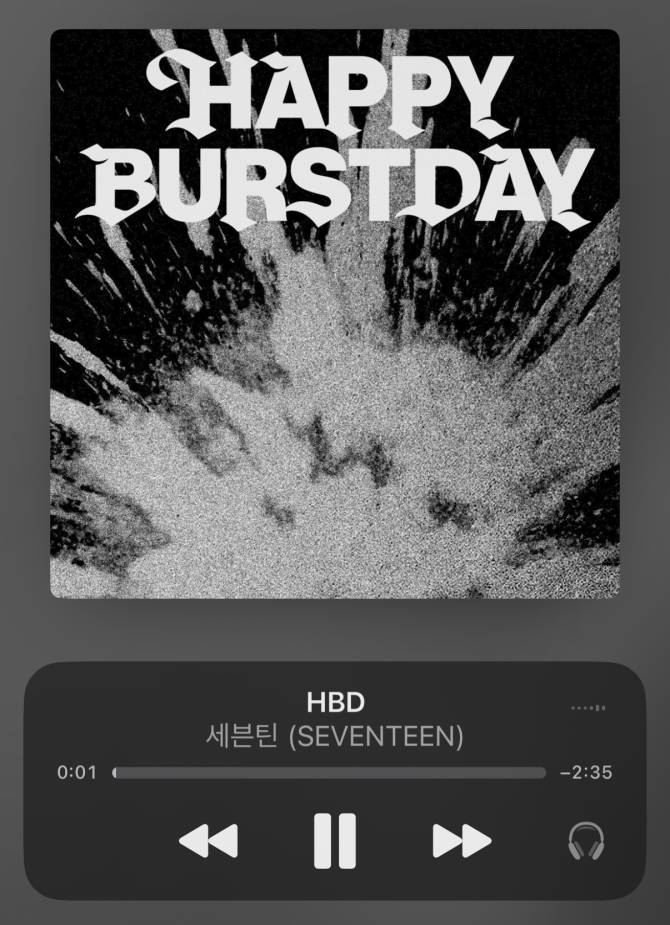Tap the playback progress bar
The width and height of the screenshot is (670, 925).
(330, 773)
